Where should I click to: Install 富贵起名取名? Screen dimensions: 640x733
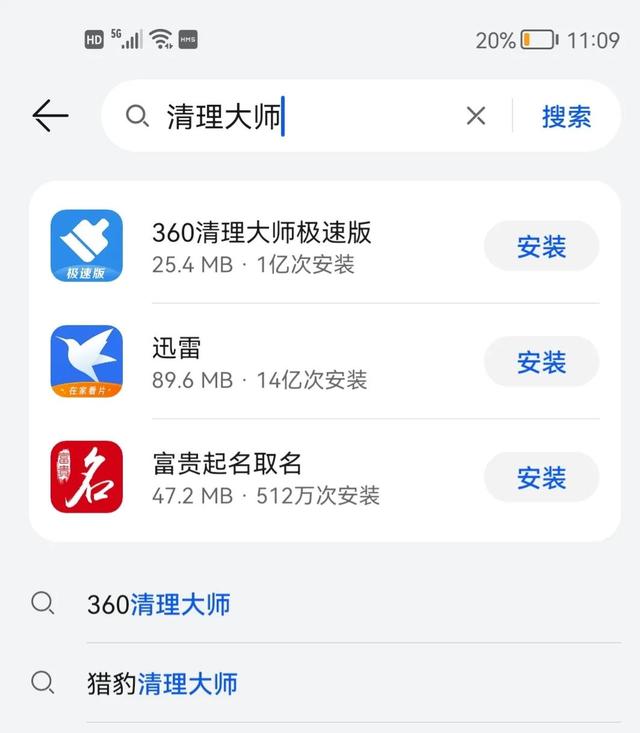tap(541, 478)
